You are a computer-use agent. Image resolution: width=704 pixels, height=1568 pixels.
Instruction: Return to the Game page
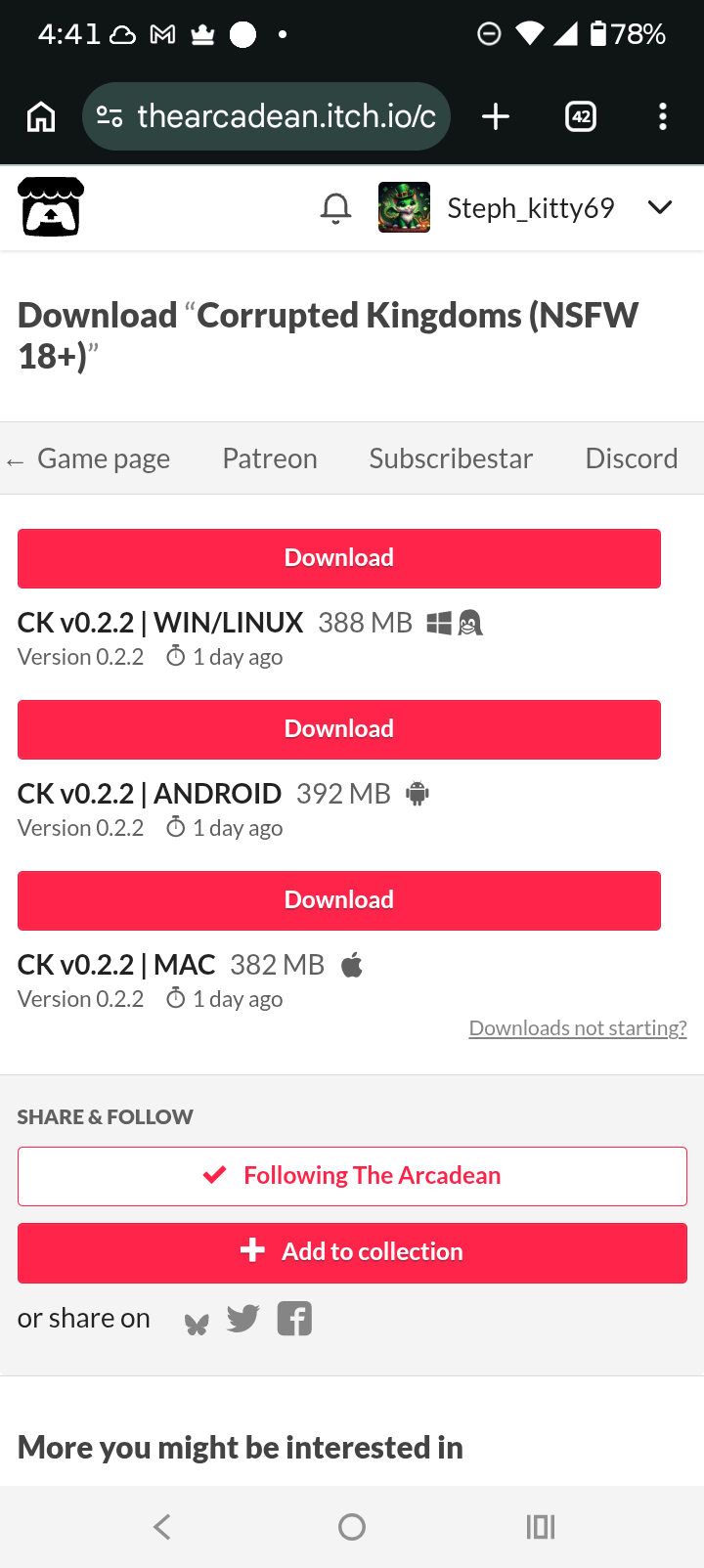[x=88, y=458]
